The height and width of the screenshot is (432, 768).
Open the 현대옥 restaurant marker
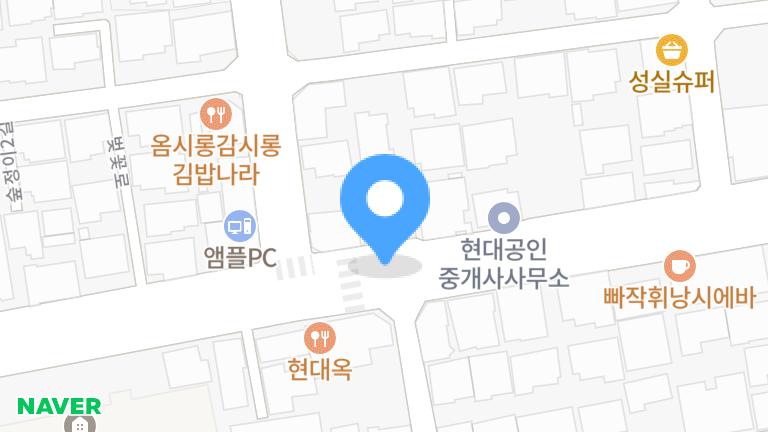[x=321, y=336]
